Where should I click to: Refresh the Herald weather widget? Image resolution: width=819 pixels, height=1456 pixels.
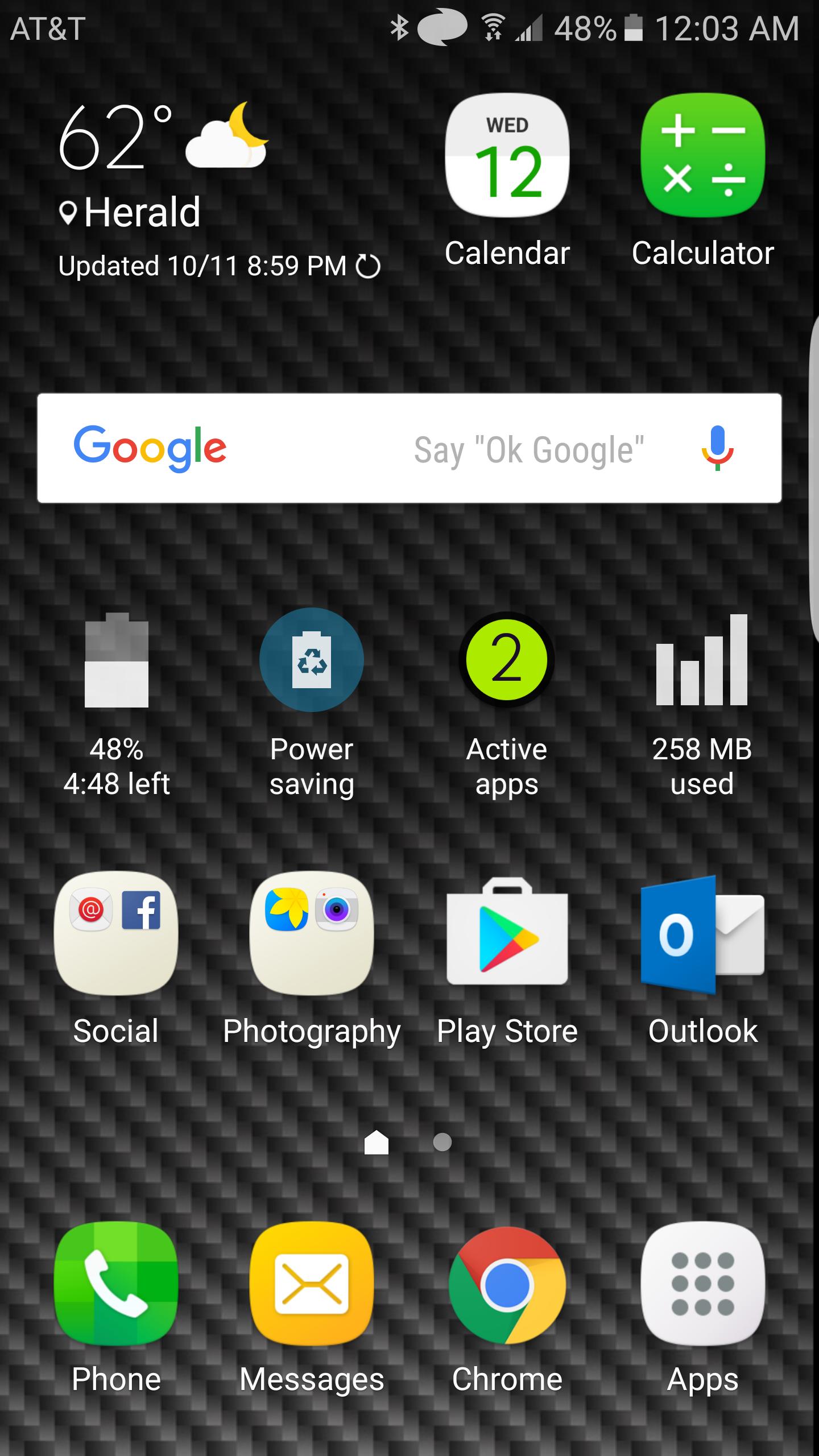[368, 266]
